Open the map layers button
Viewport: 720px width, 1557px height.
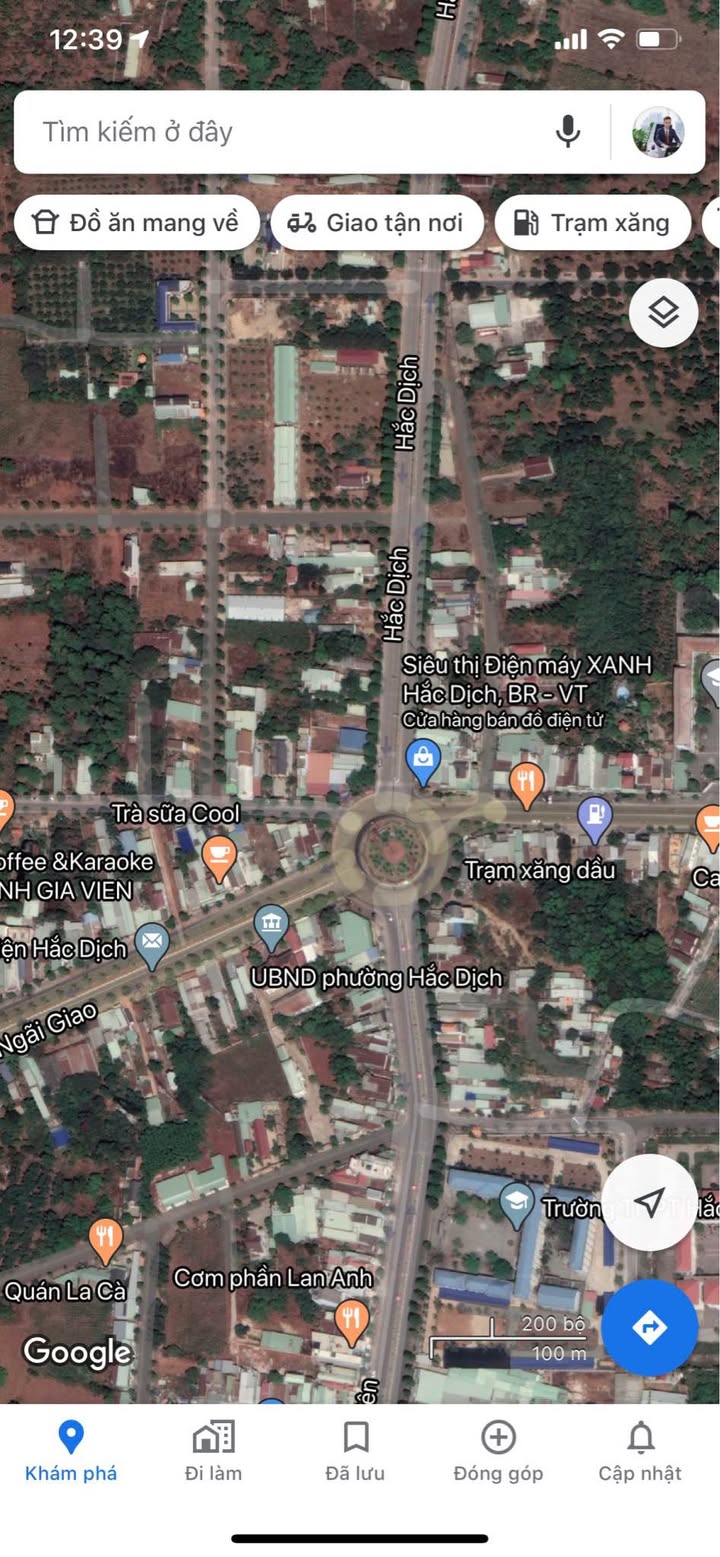point(663,314)
